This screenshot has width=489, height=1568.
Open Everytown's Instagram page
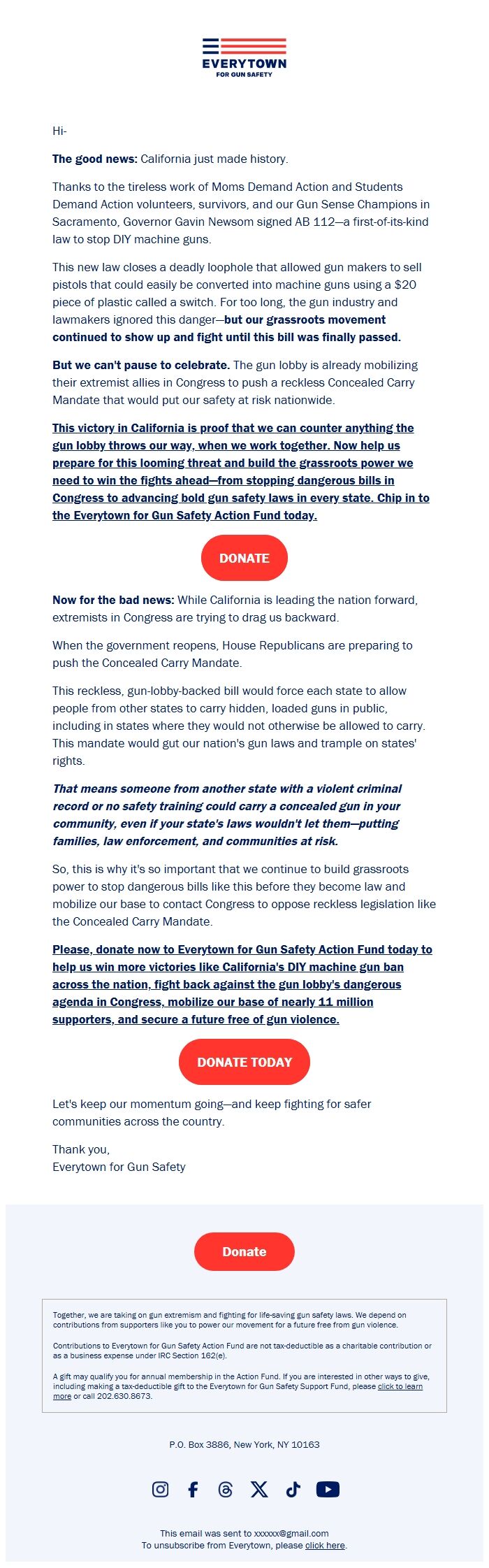(160, 1489)
